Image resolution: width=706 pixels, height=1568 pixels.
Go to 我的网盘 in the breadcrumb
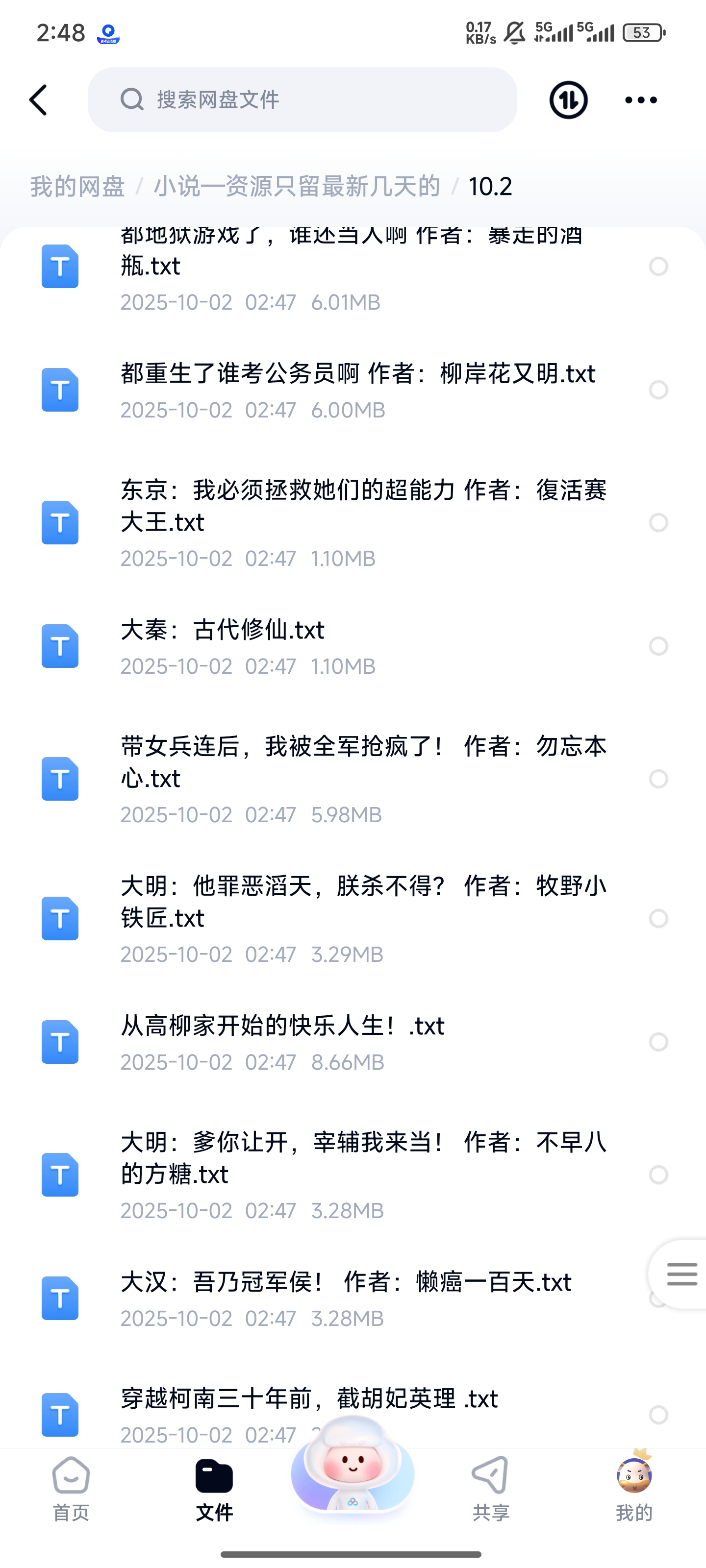[77, 186]
